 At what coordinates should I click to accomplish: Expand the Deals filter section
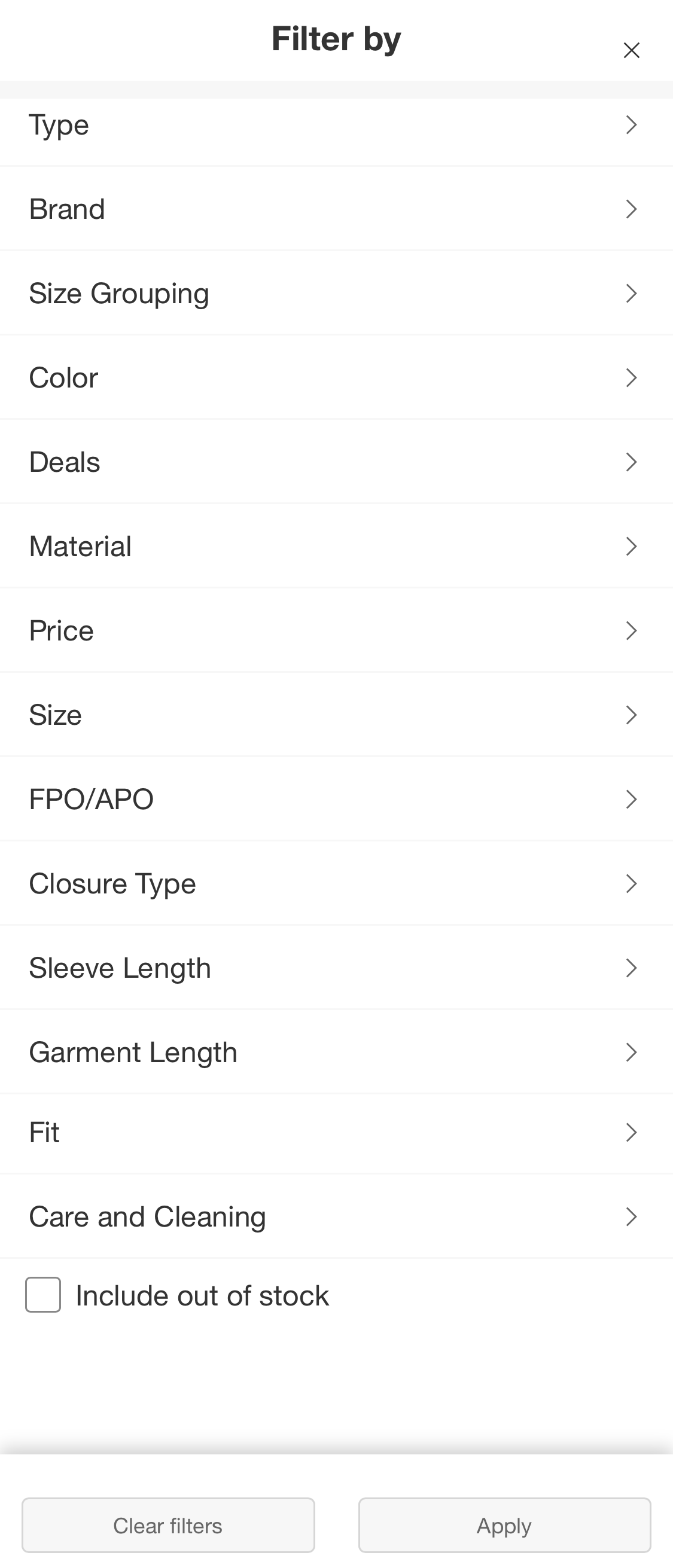click(x=336, y=461)
